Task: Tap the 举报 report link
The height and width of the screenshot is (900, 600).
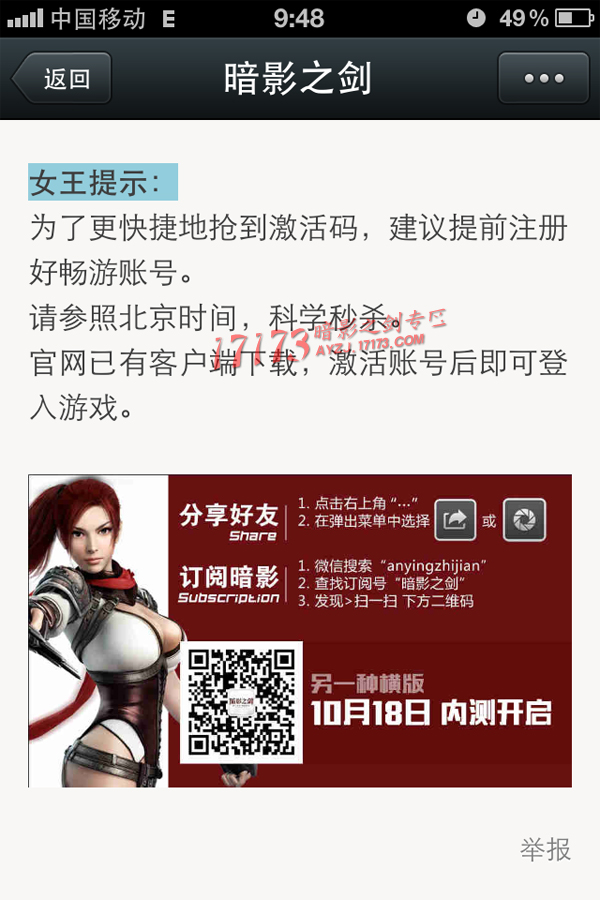Action: tap(545, 850)
